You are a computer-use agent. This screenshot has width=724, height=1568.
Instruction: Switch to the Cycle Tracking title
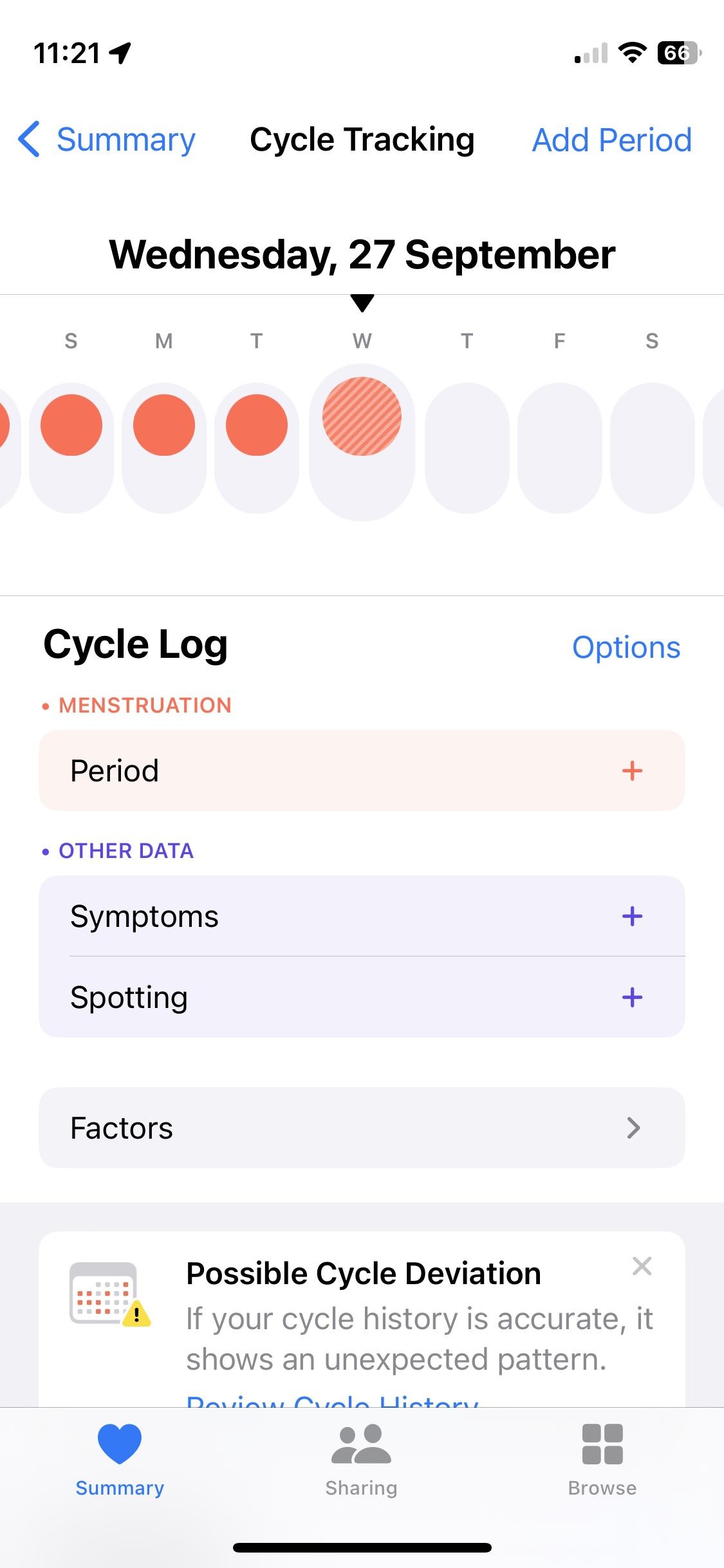pyautogui.click(x=362, y=139)
